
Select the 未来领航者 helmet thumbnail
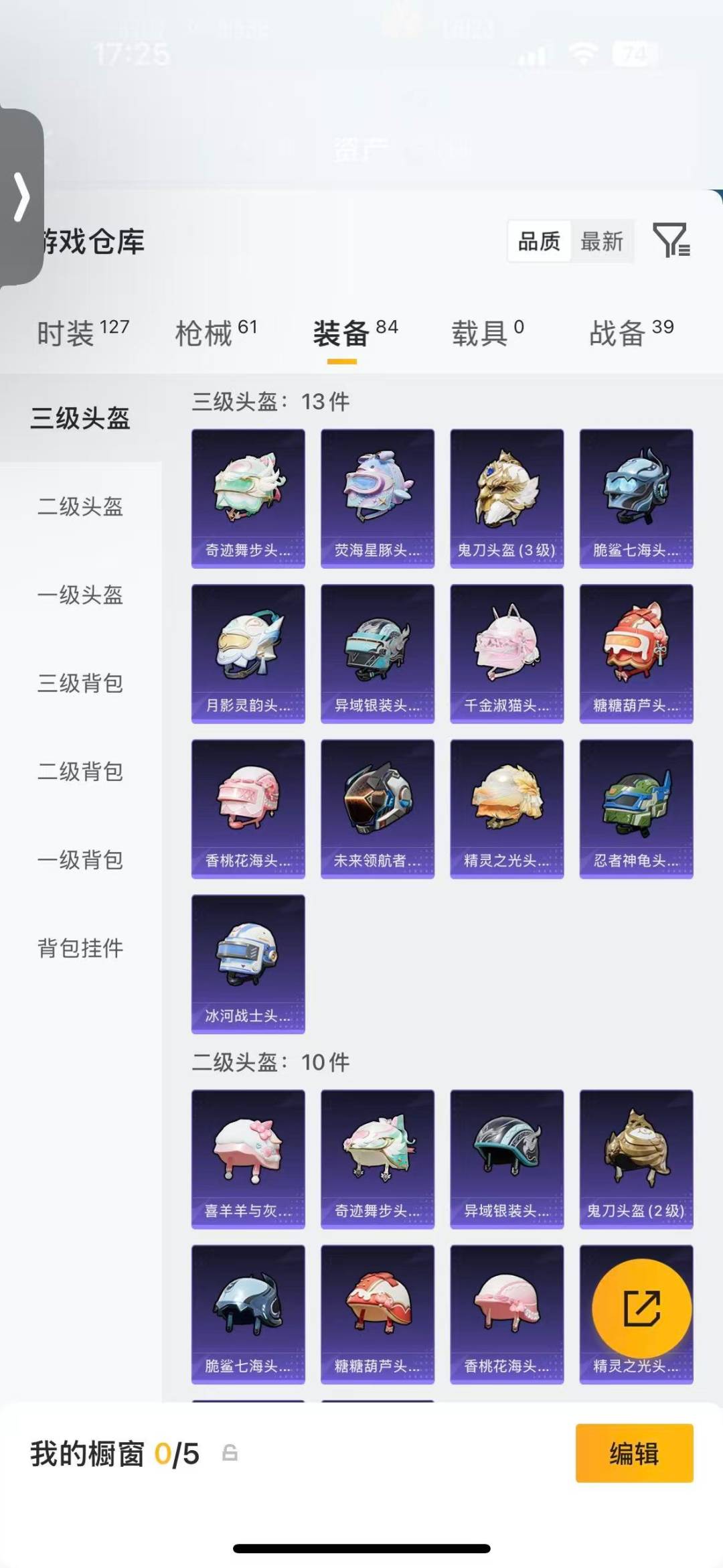coord(378,808)
